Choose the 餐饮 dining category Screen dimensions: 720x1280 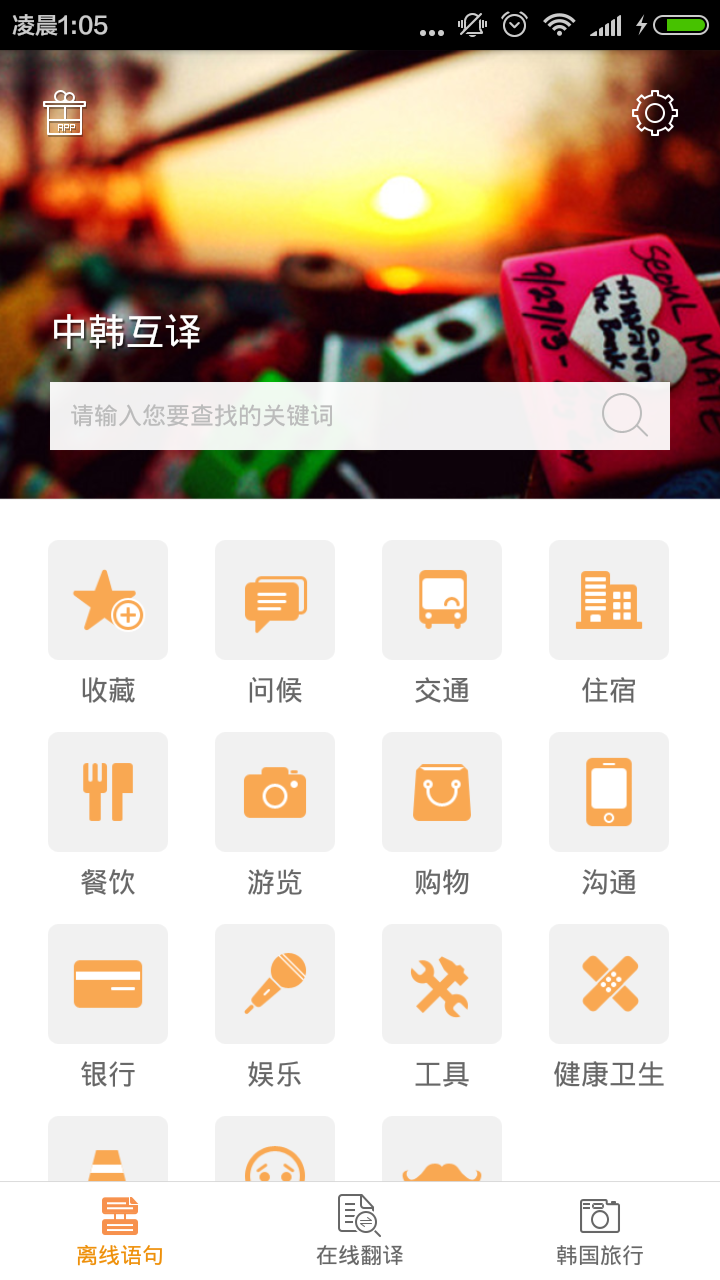[x=108, y=793]
